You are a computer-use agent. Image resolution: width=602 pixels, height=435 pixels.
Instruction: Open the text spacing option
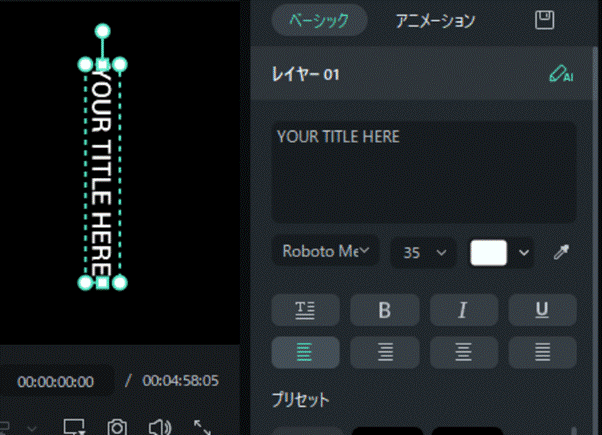click(x=306, y=310)
